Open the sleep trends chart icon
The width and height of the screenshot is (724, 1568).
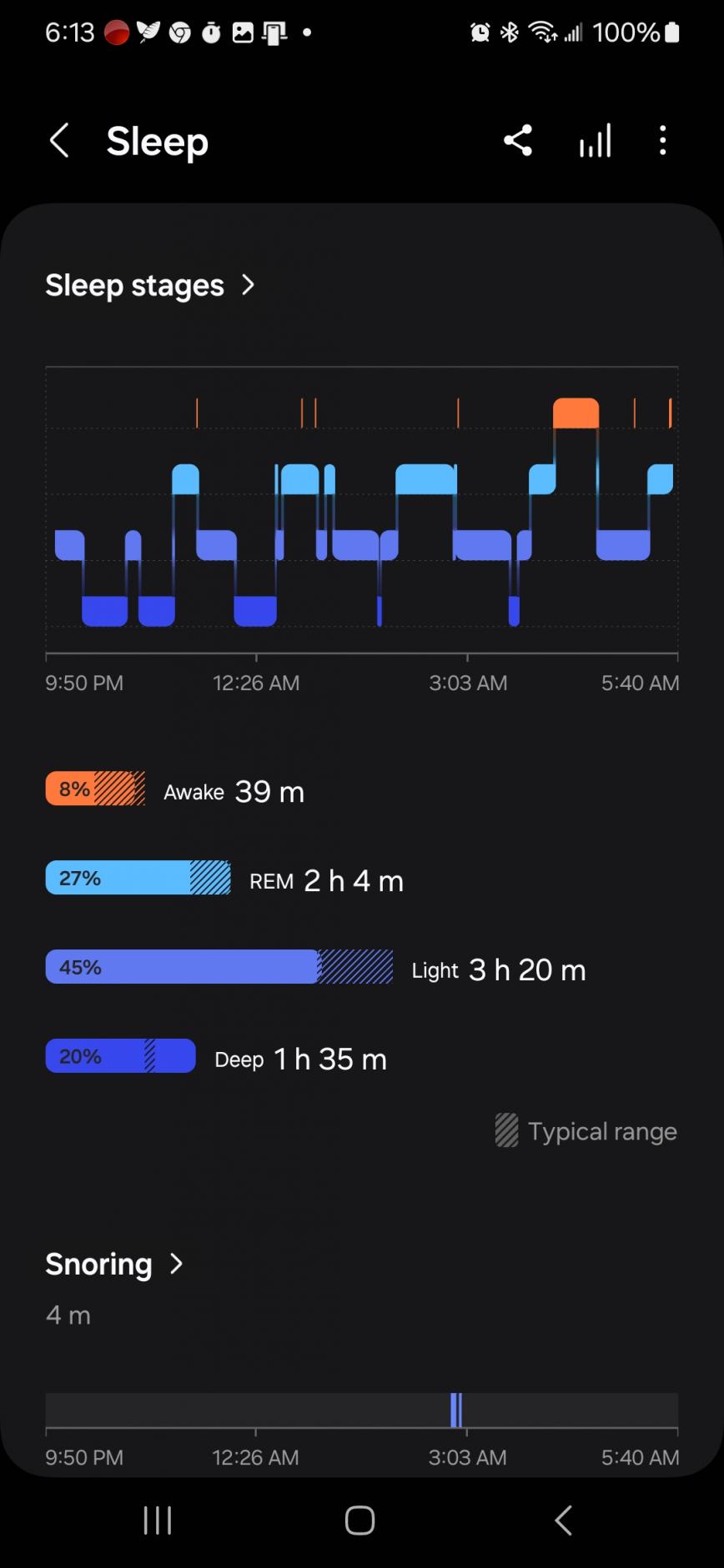pyautogui.click(x=596, y=140)
